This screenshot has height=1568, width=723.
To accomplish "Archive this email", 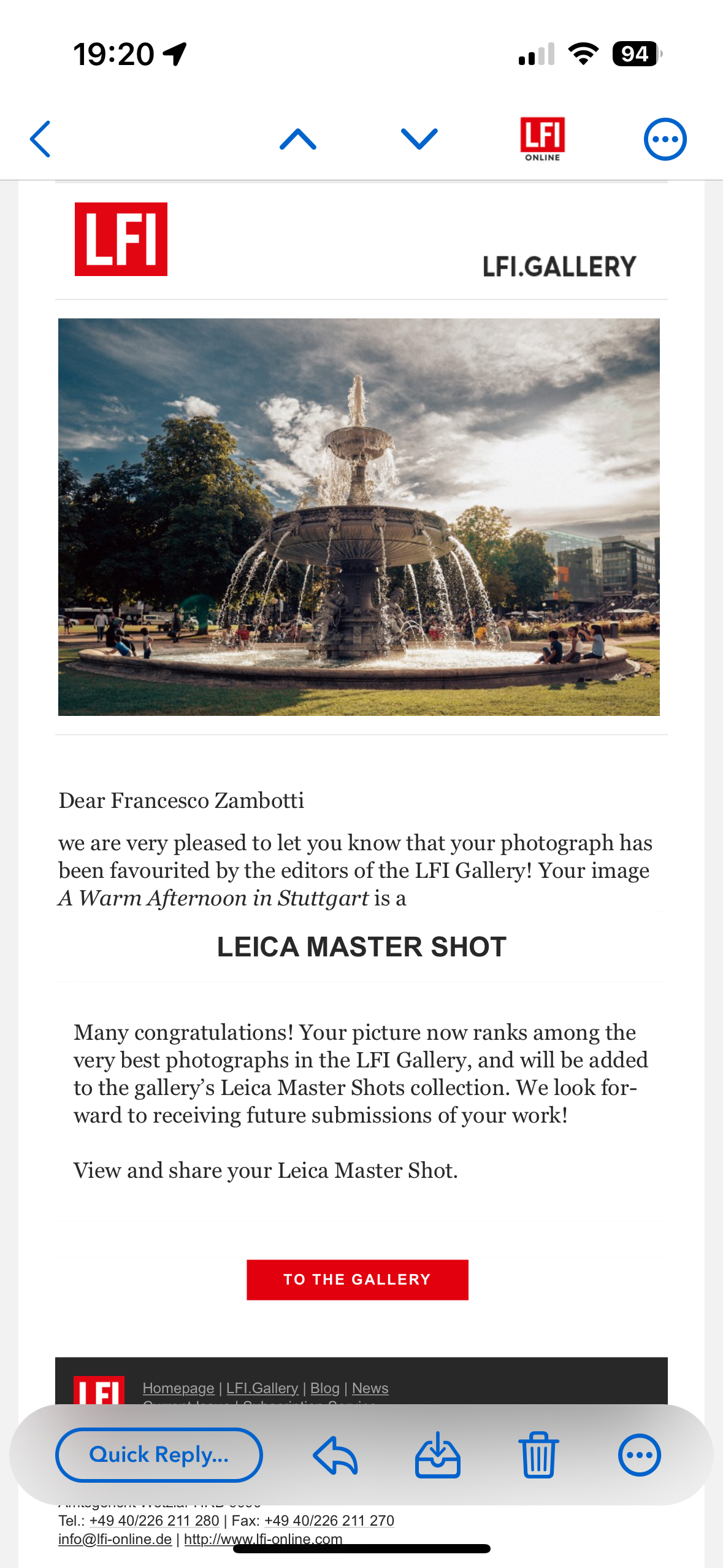I will click(437, 1455).
